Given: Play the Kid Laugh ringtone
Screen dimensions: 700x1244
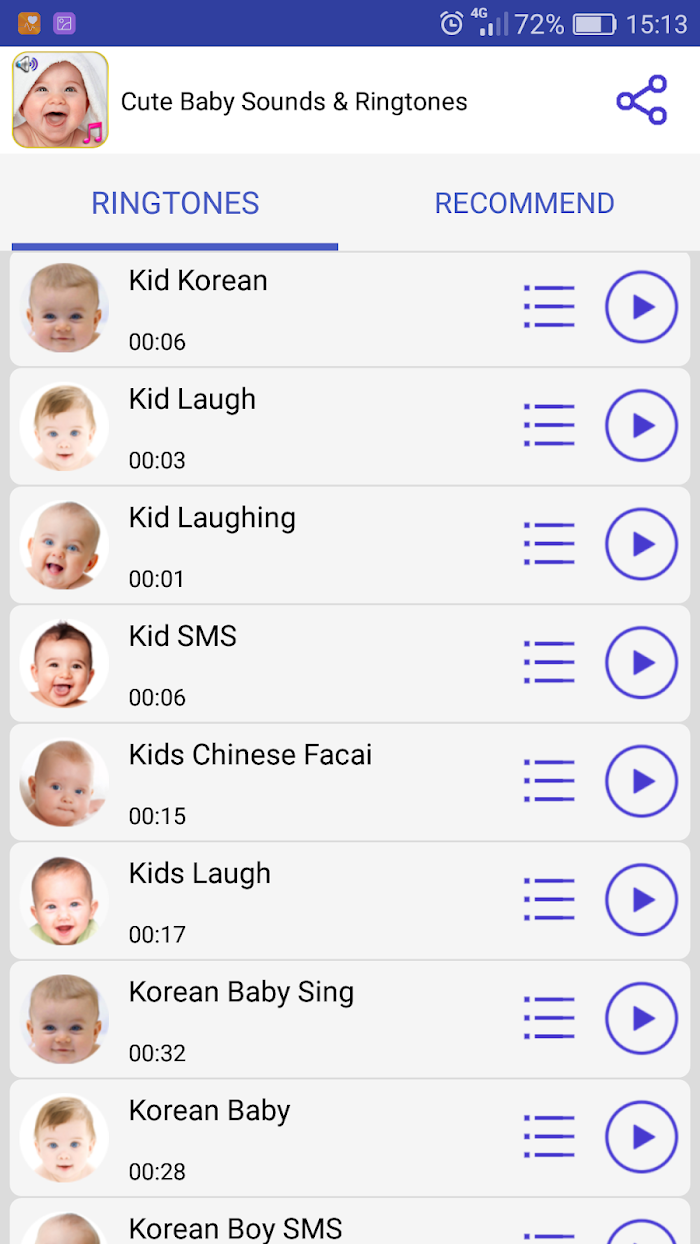Looking at the screenshot, I should coord(642,426).
